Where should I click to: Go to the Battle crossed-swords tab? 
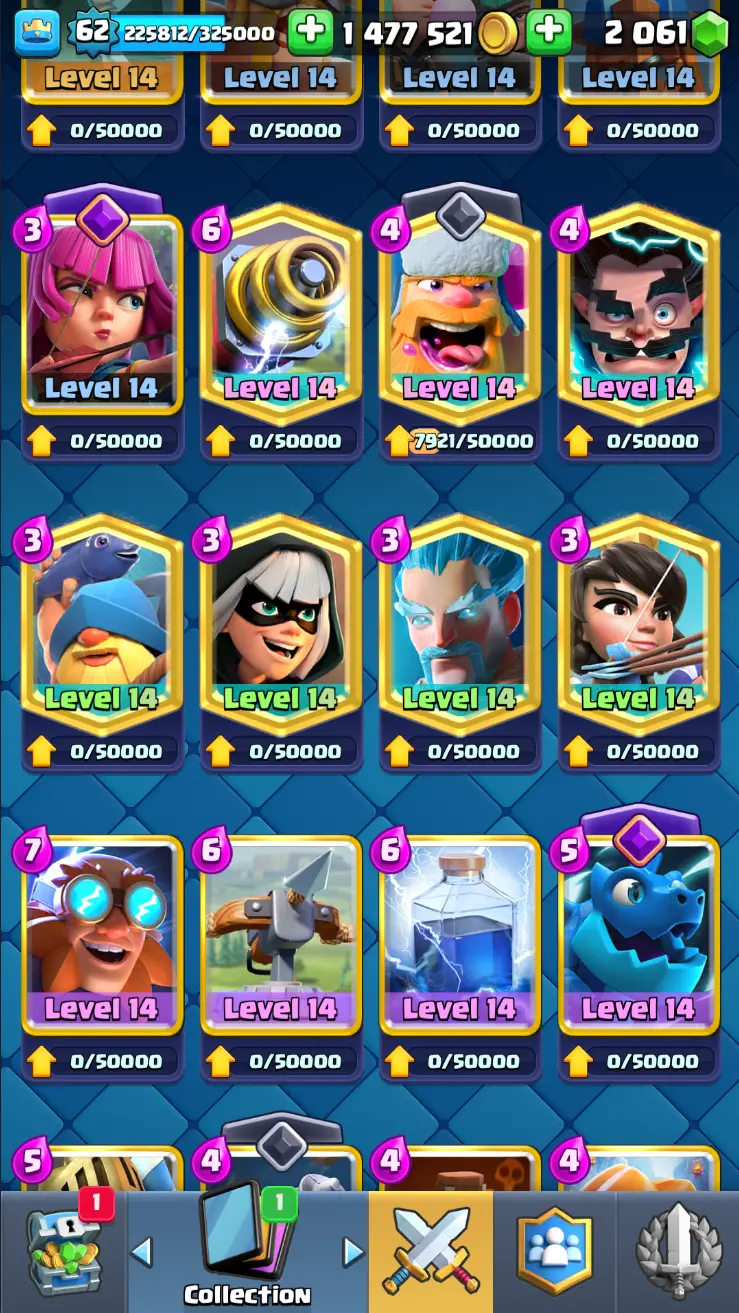pos(430,1250)
